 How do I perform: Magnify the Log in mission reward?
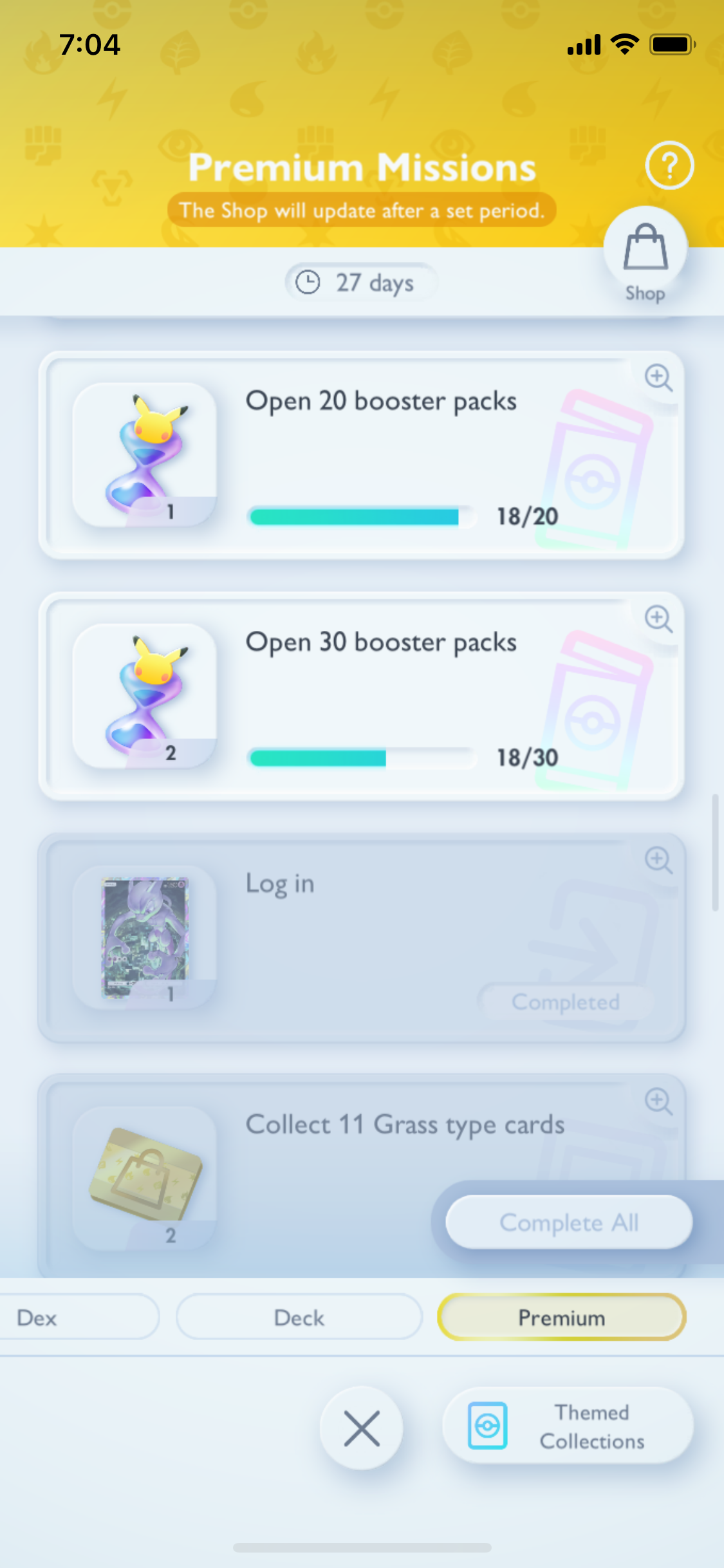point(658,860)
